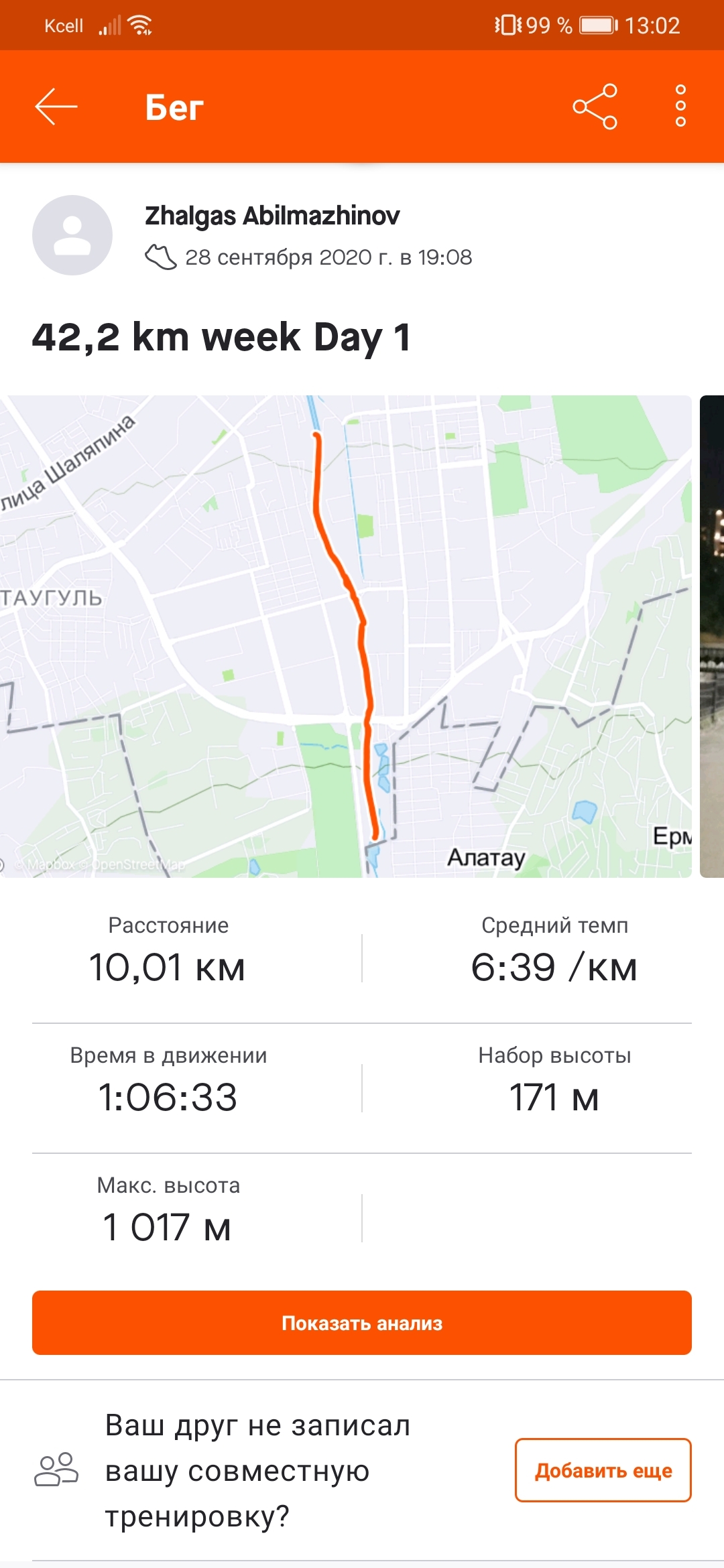Open the run route map
Screen dimensions: 724x1568
345,636
